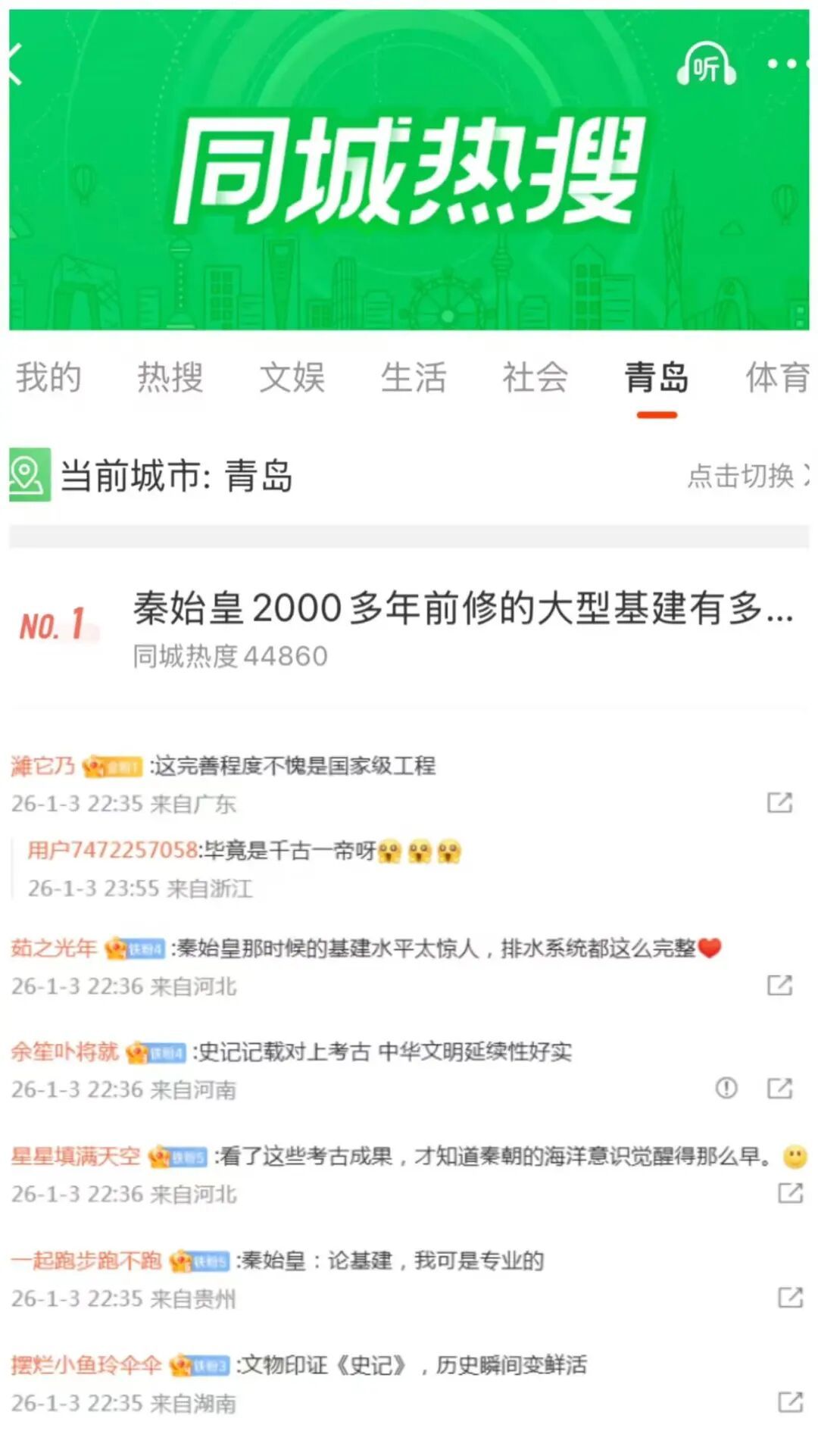Viewport: 818px width, 1456px height.
Task: Tap 点击切换 to change city
Action: click(746, 476)
